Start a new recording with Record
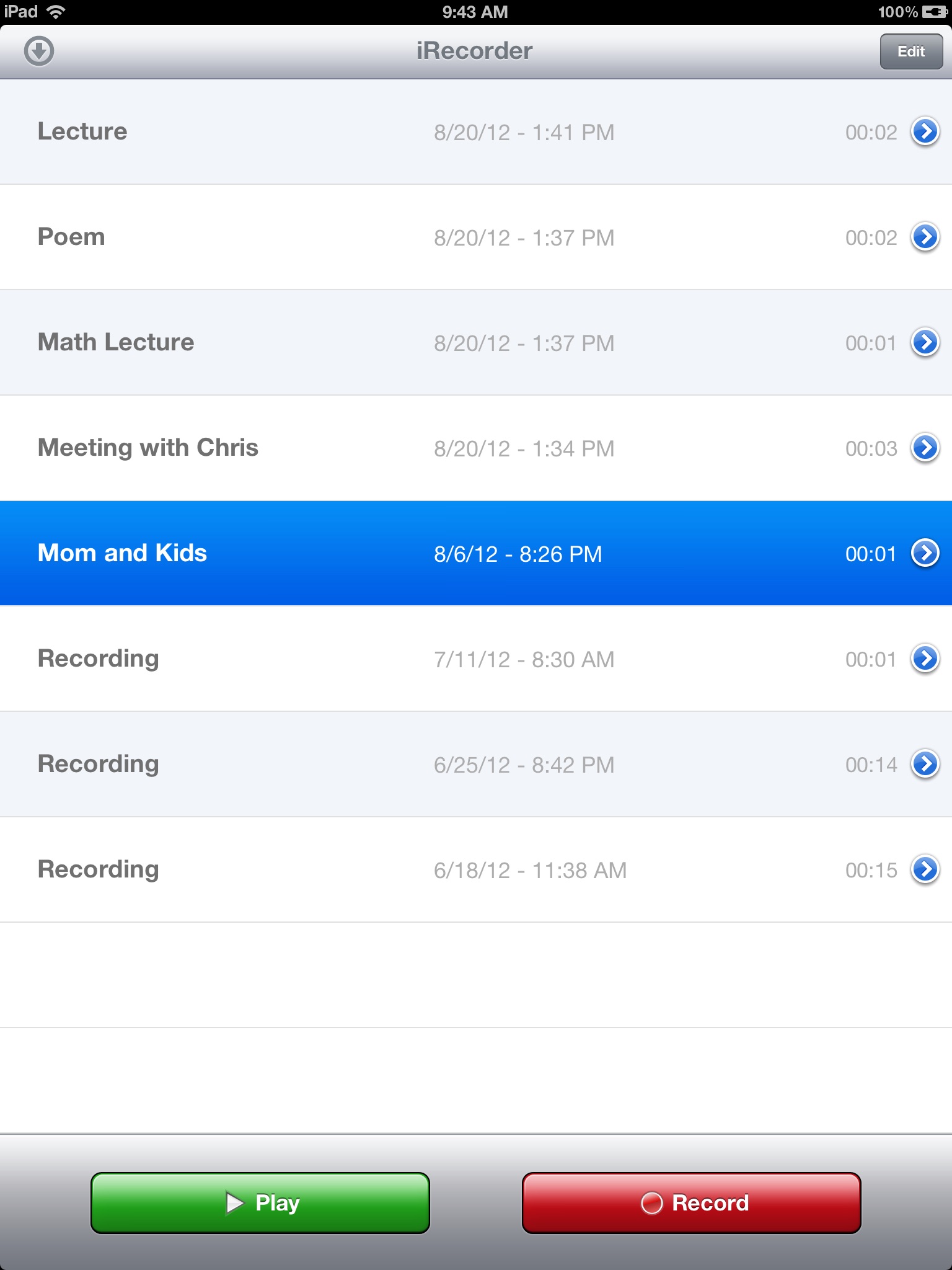 692,1203
